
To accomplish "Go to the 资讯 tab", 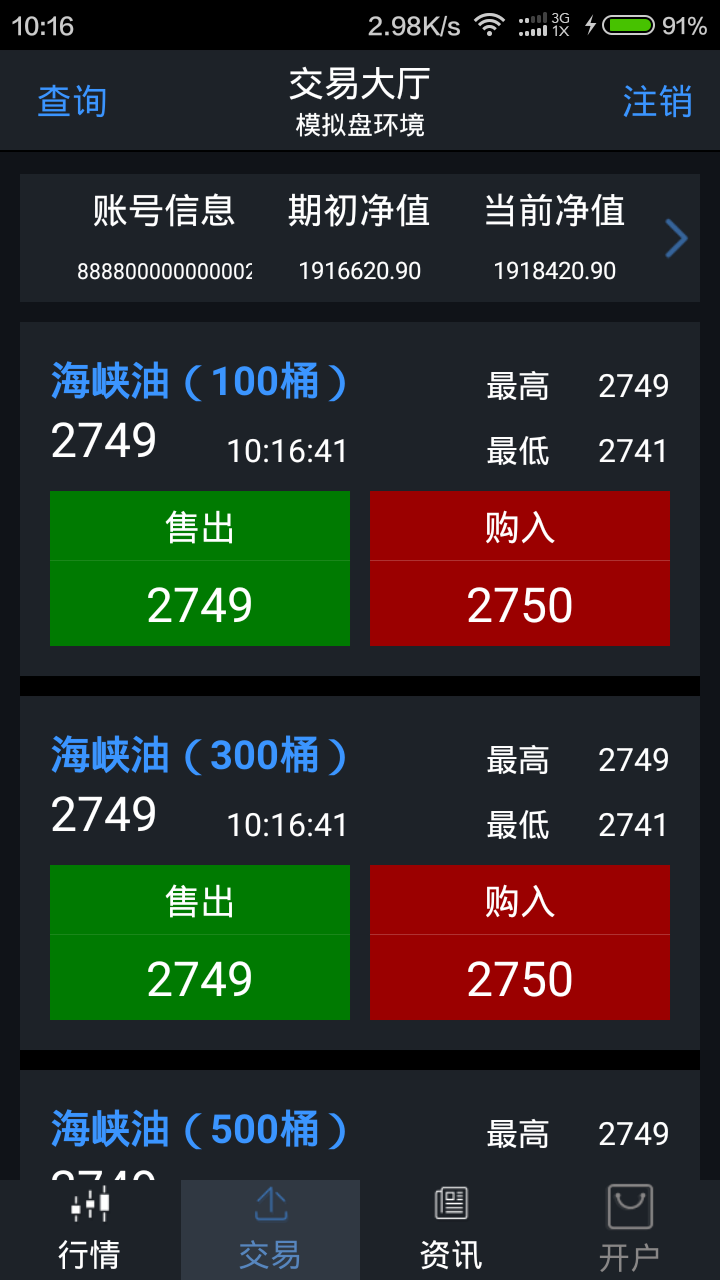I will [450, 1230].
